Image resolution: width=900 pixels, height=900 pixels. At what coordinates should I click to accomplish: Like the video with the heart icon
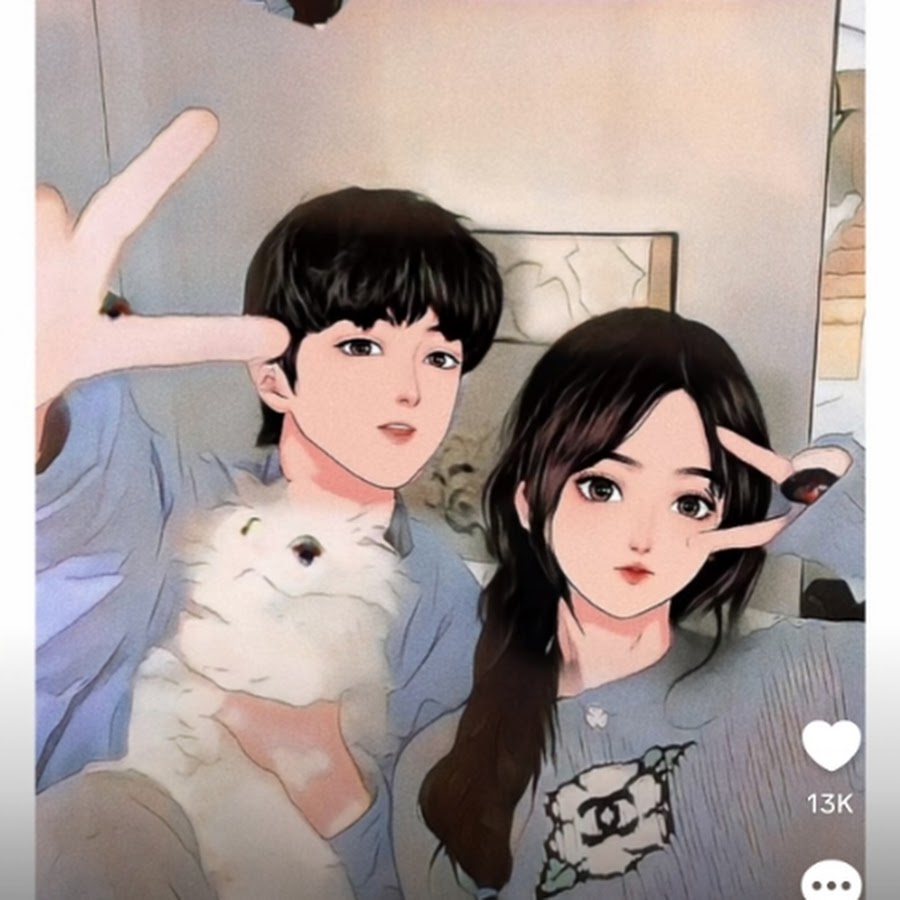click(831, 745)
